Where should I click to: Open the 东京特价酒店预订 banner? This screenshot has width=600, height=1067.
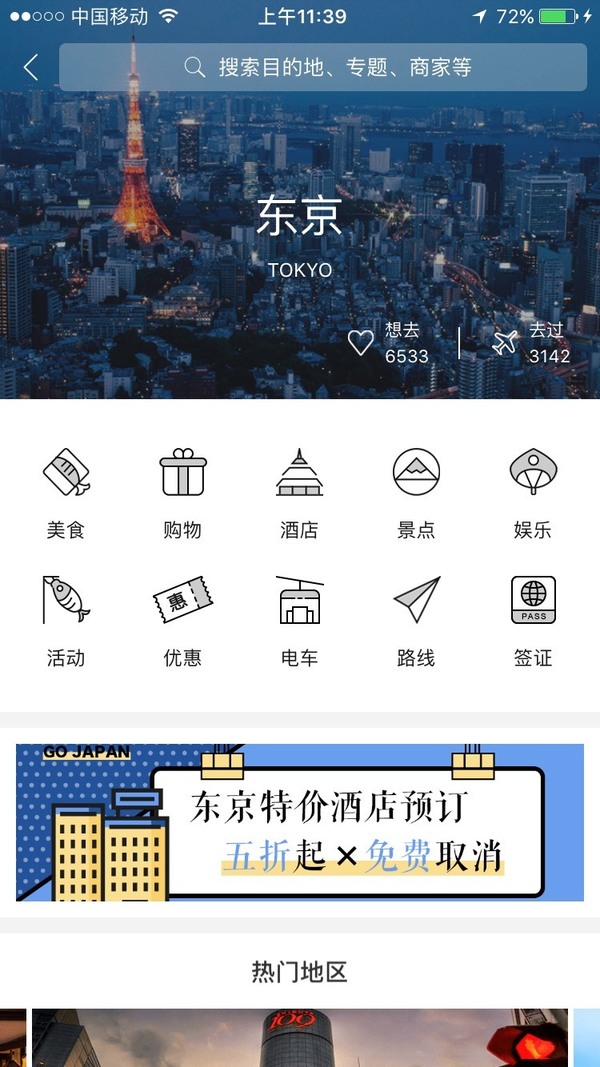point(300,822)
